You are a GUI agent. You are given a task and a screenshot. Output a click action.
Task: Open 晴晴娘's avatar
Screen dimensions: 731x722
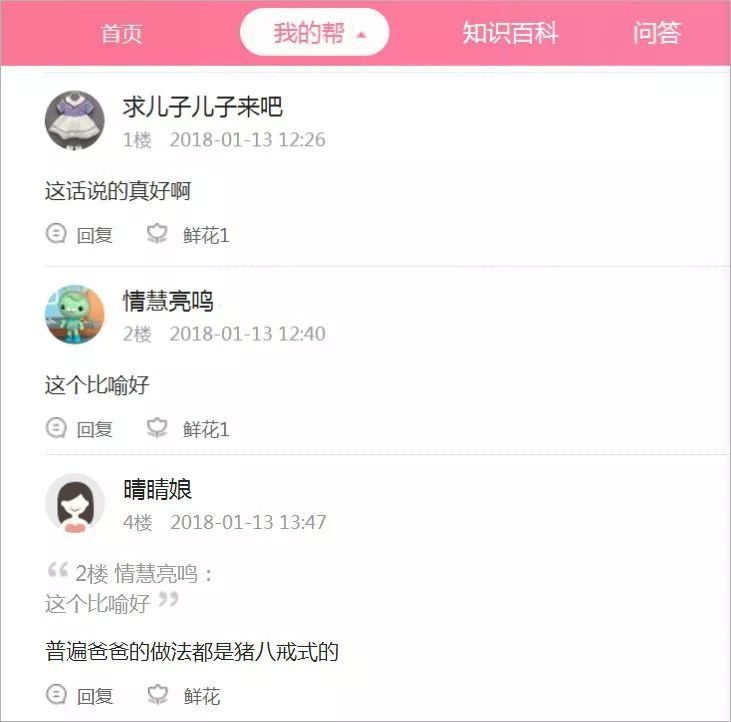click(75, 503)
